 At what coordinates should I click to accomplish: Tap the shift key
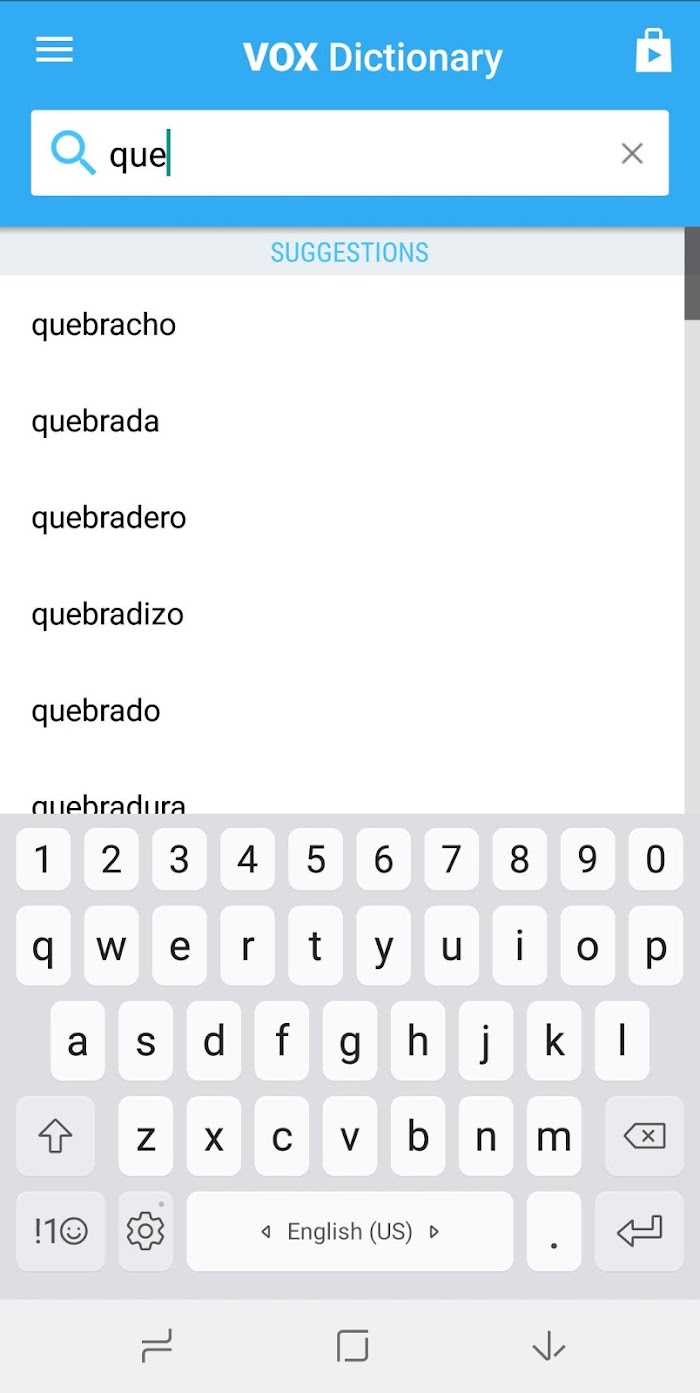tap(55, 1136)
